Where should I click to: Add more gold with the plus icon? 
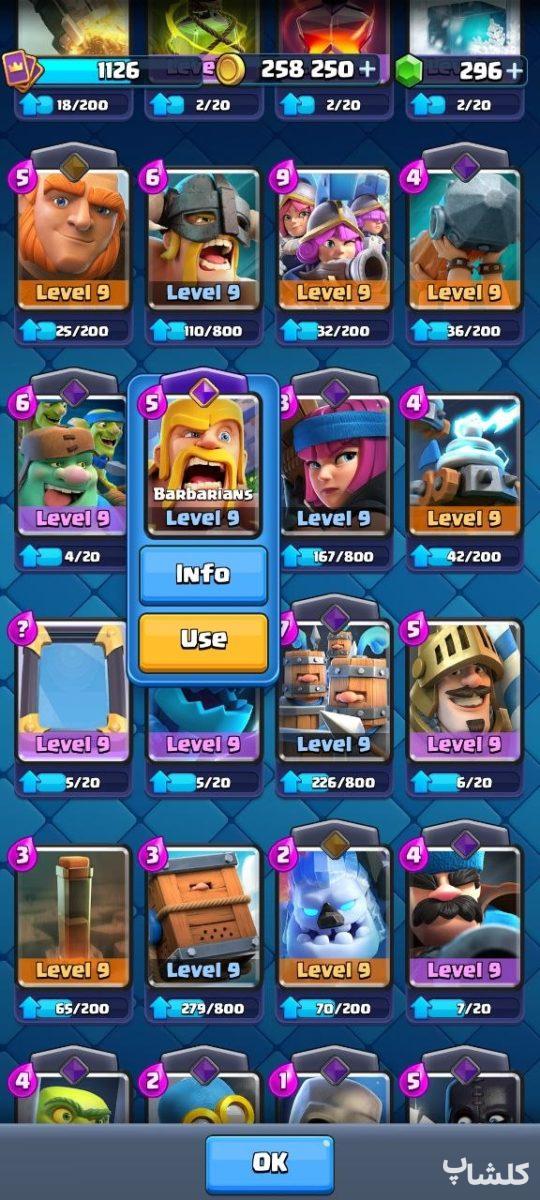[x=368, y=68]
